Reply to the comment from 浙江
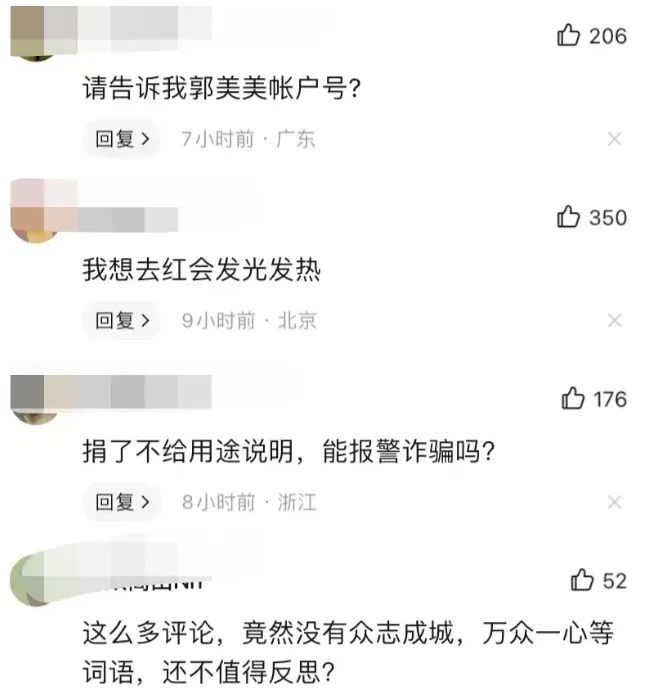Screen dimensions: 654x692 (122, 502)
